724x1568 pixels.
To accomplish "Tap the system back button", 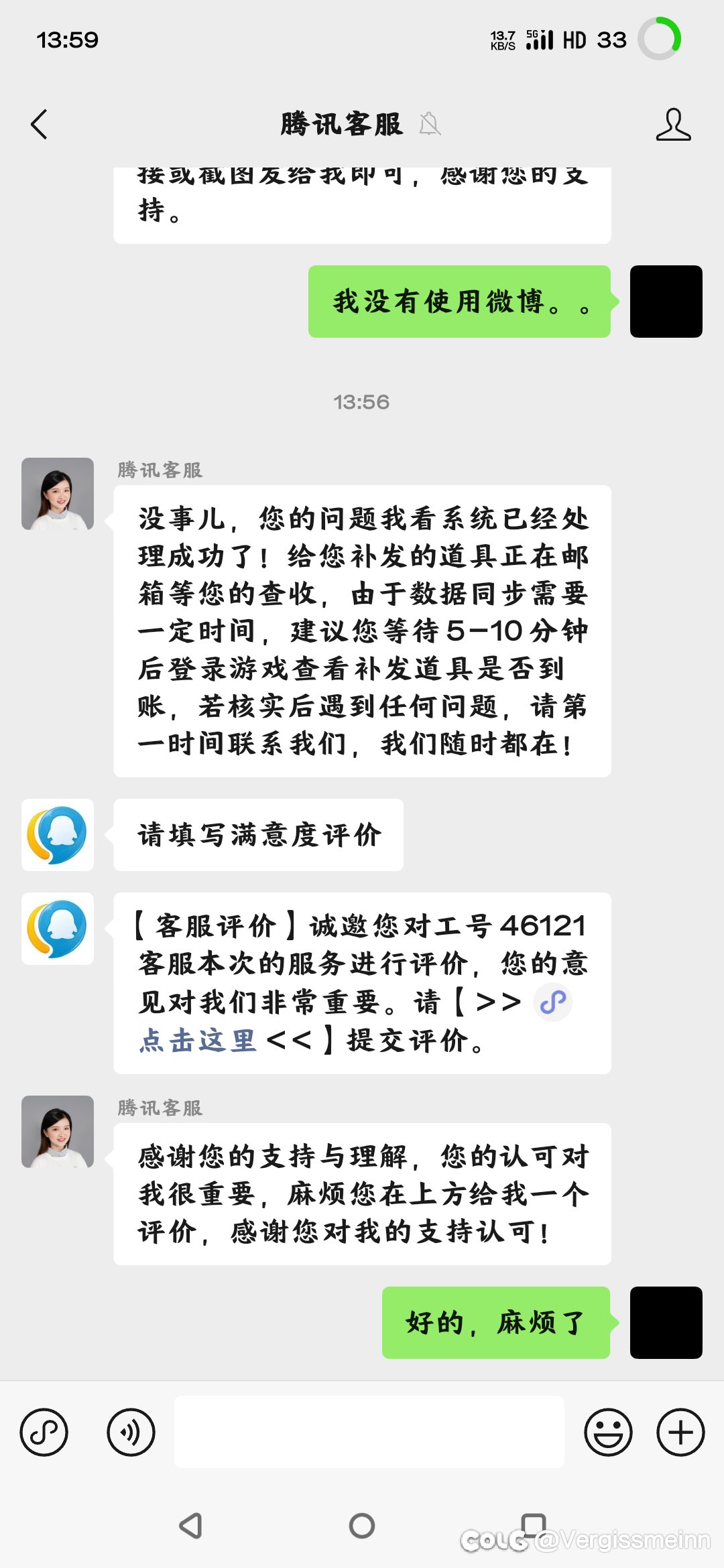I will pyautogui.click(x=191, y=1526).
